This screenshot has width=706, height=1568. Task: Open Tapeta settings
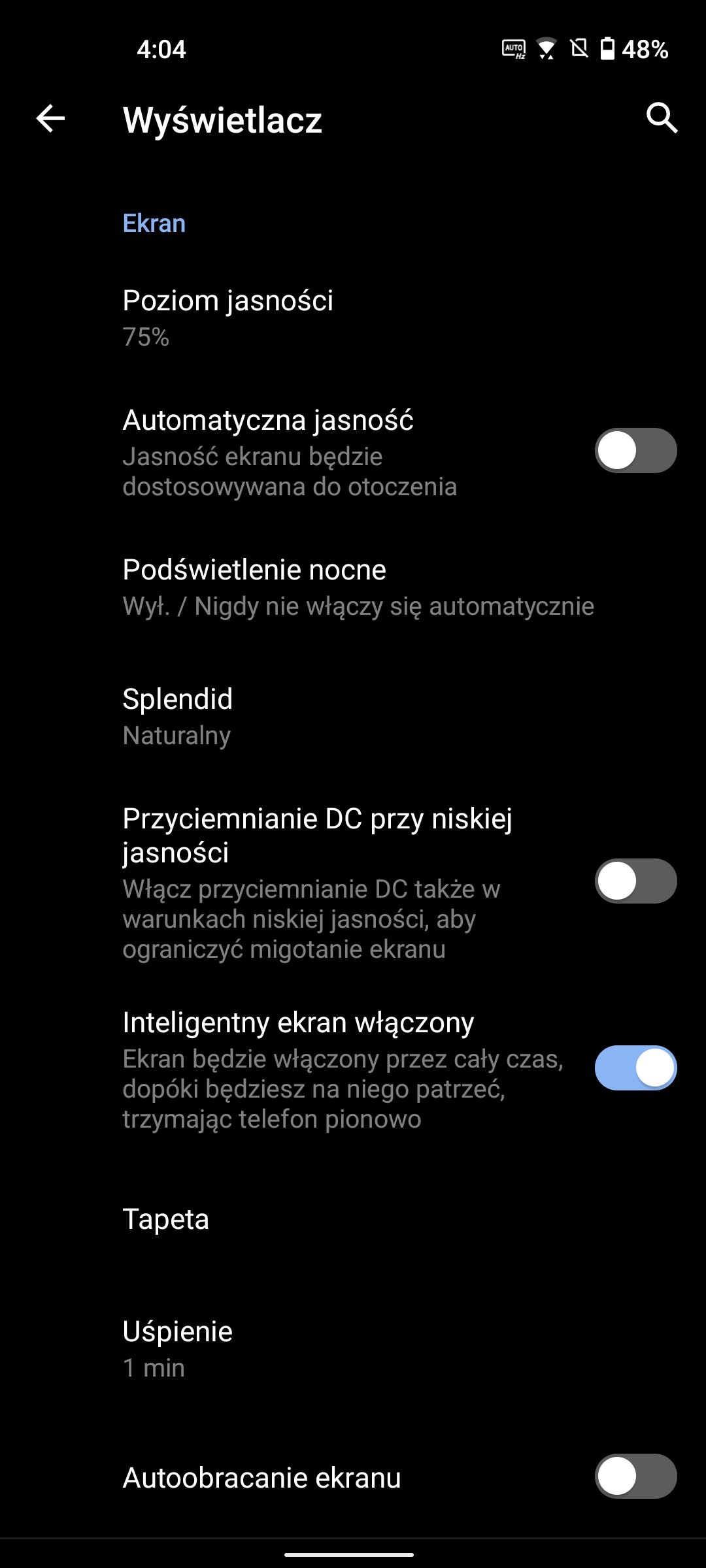point(353,1219)
